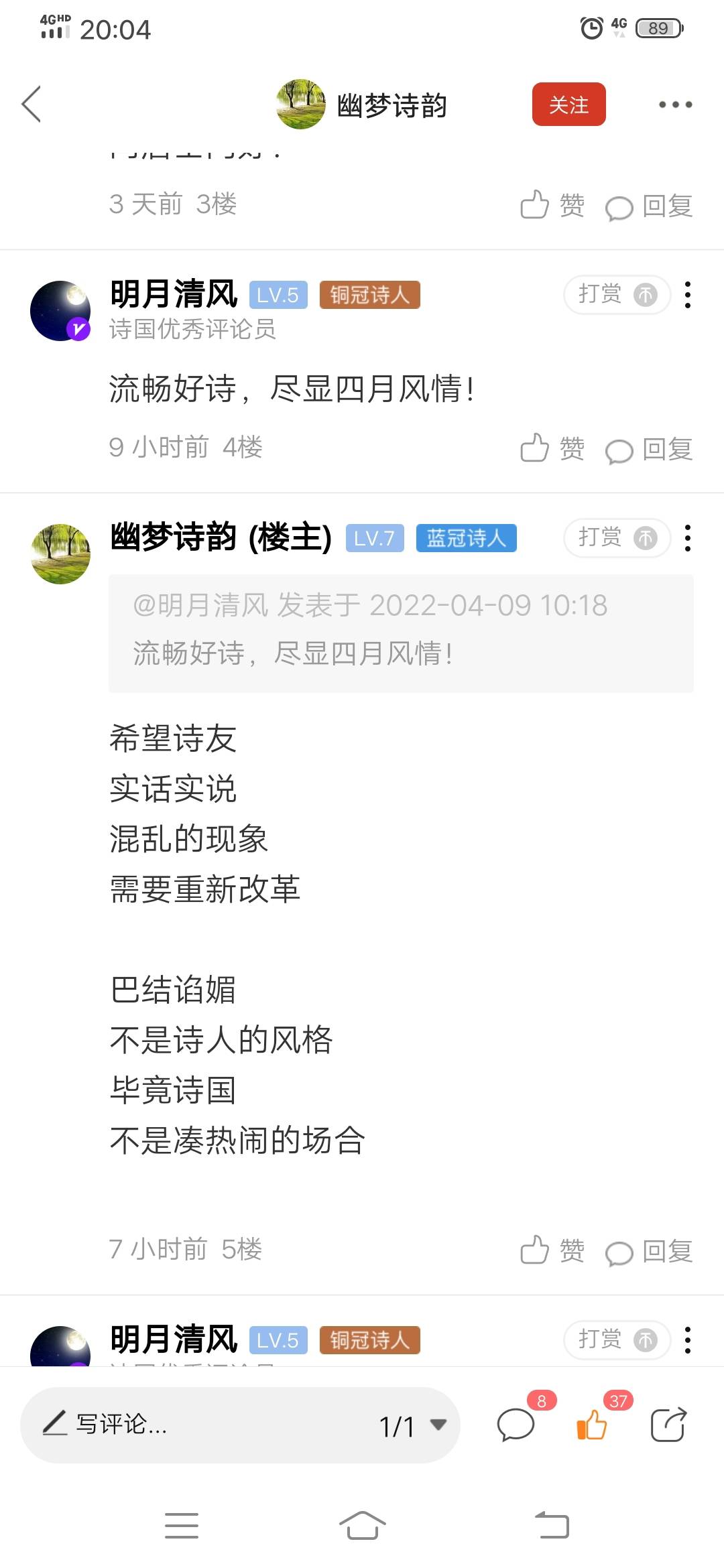Tip the 楼主's 5楼 comment via 打赏
Screen dimensions: 724x1568
click(x=617, y=537)
